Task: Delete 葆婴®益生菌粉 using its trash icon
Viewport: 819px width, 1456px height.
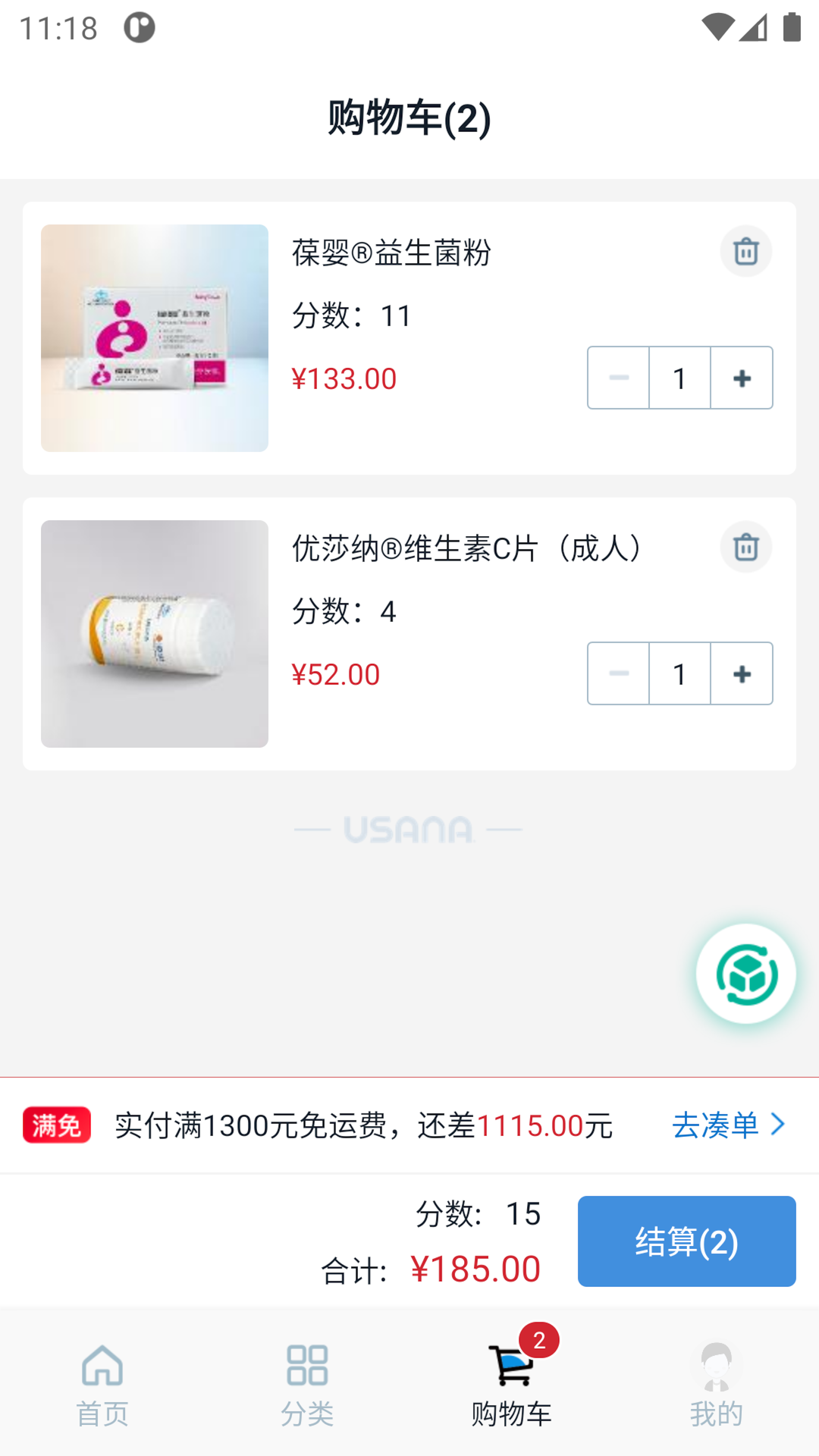Action: 745,250
